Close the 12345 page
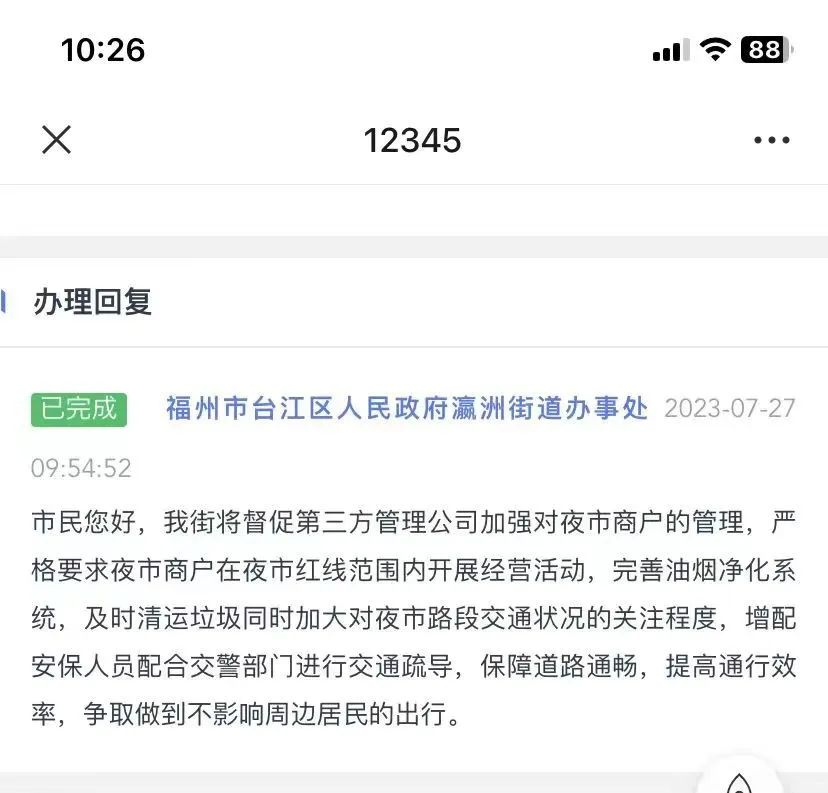 (57, 140)
